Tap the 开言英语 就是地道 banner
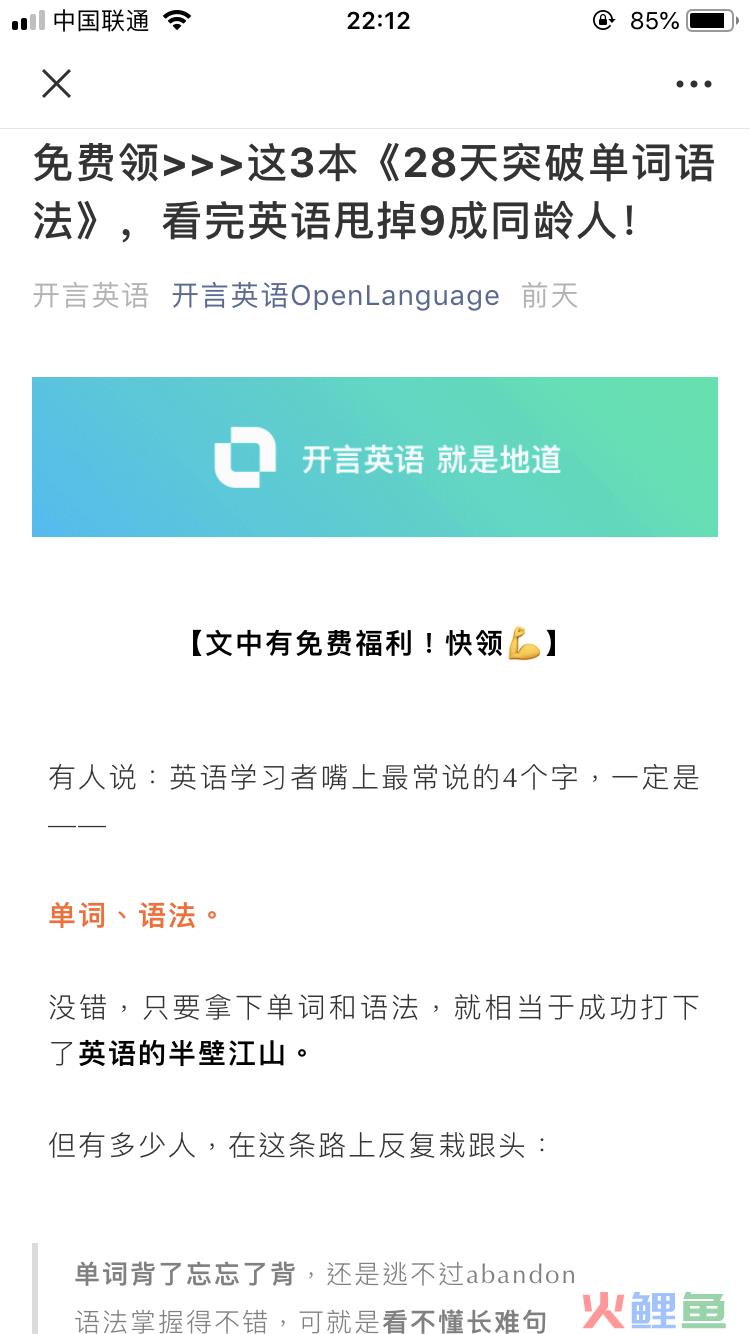Viewport: 750px width, 1334px height. [375, 457]
